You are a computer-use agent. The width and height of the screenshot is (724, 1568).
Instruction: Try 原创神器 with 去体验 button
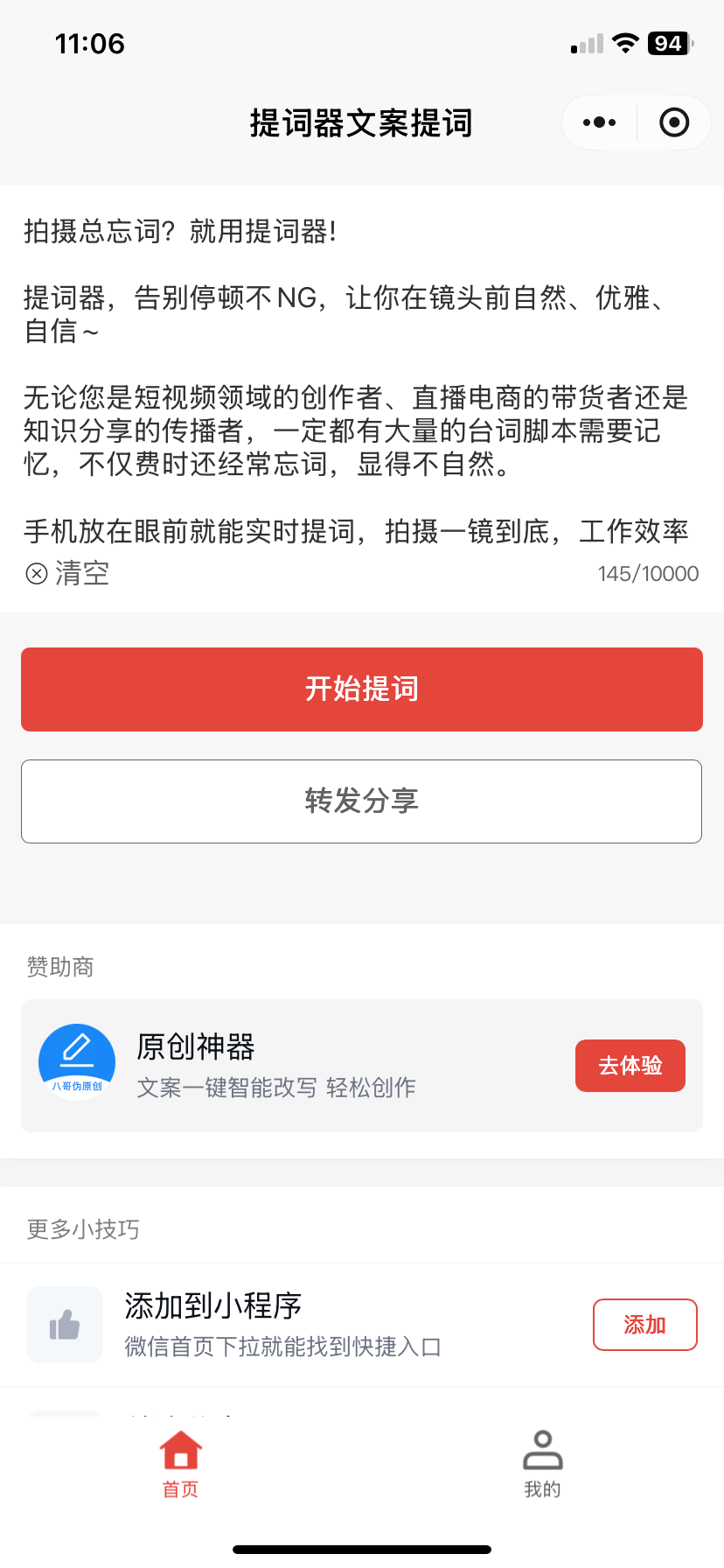[630, 1066]
